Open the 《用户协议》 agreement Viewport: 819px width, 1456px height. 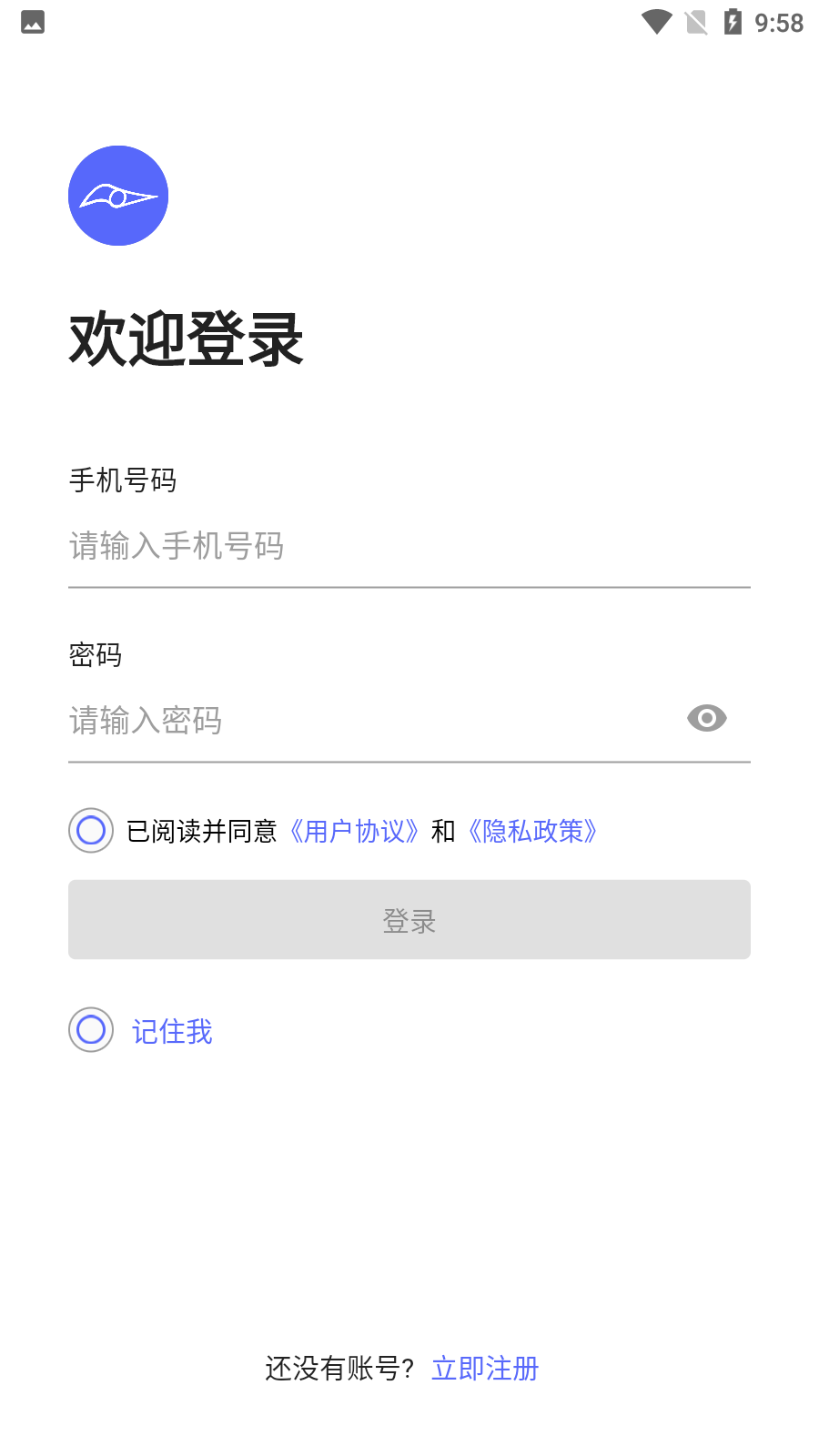click(x=355, y=832)
